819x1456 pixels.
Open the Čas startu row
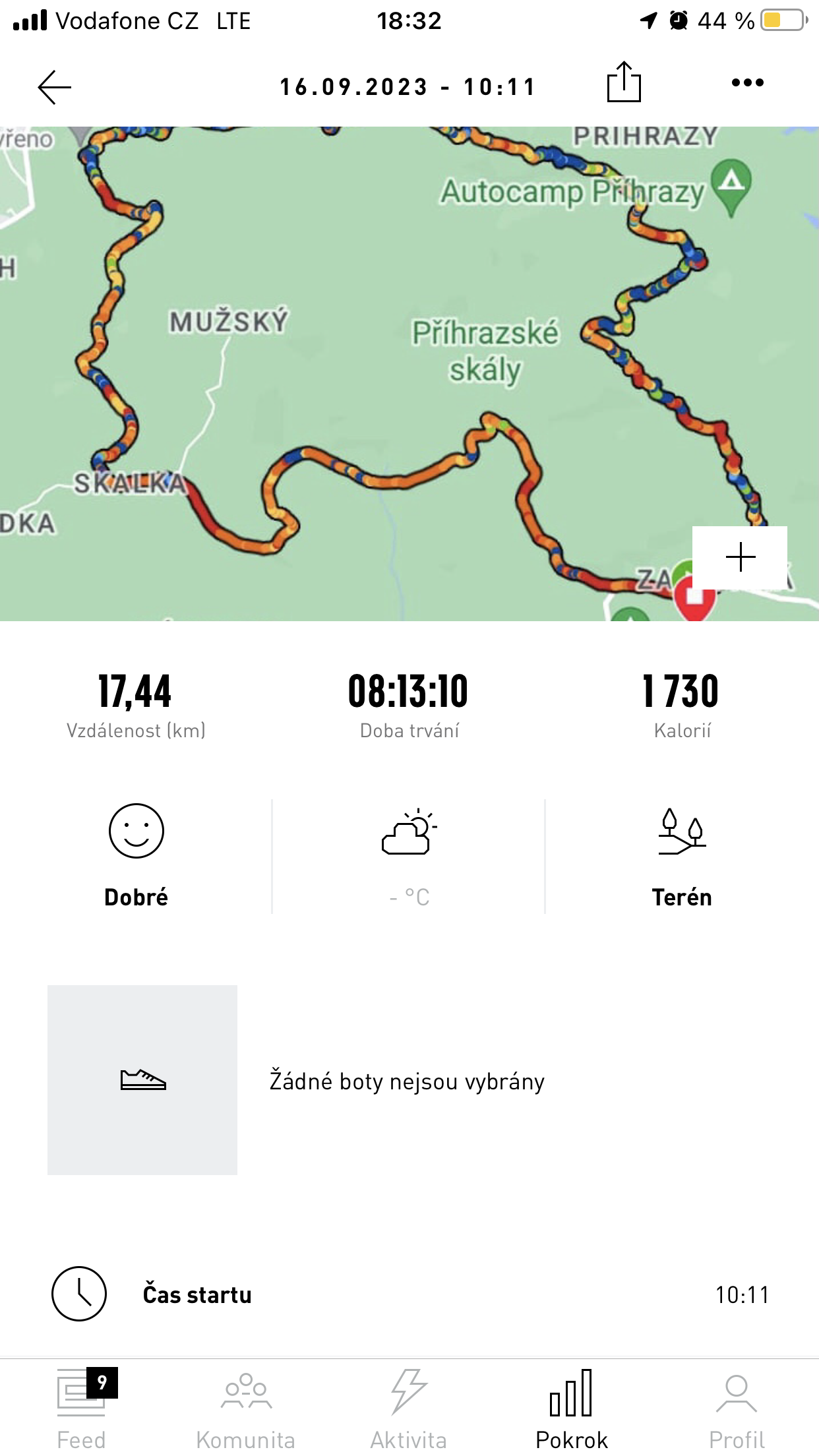pyautogui.click(x=409, y=1294)
